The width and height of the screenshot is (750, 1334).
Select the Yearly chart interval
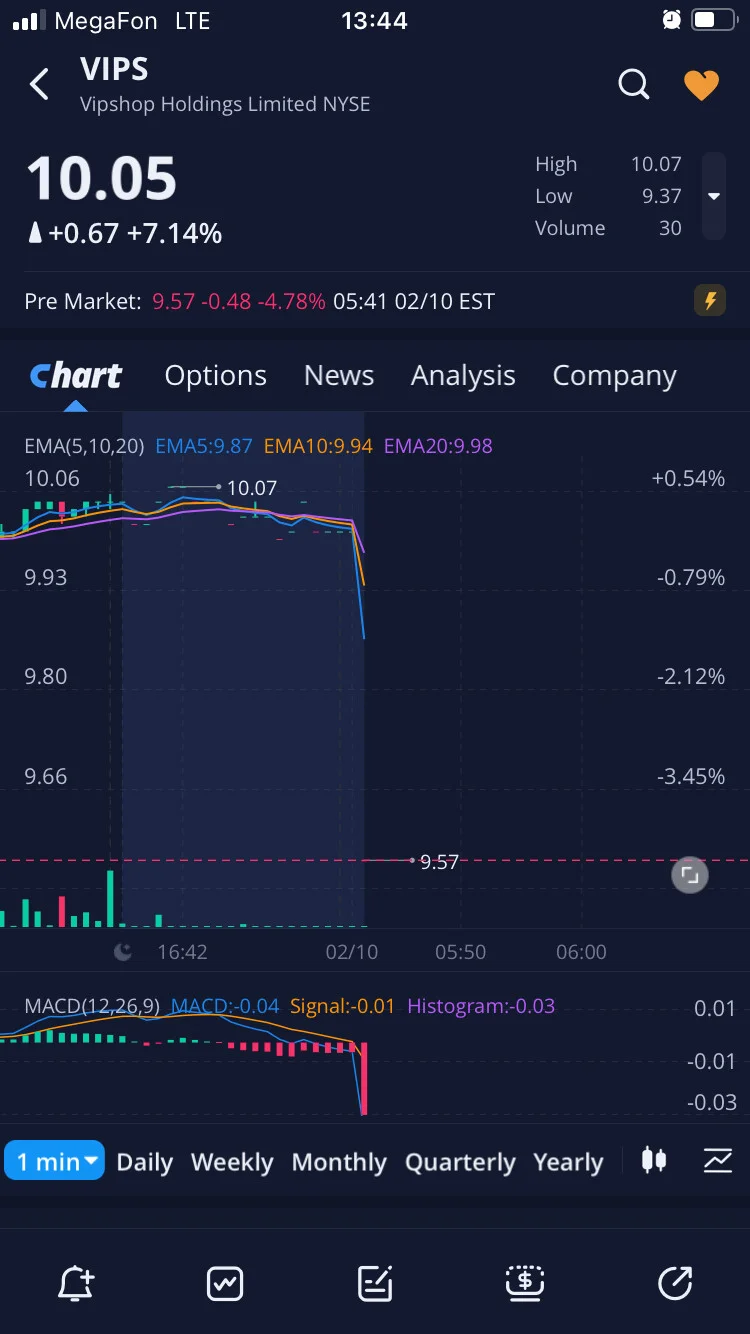(568, 1162)
